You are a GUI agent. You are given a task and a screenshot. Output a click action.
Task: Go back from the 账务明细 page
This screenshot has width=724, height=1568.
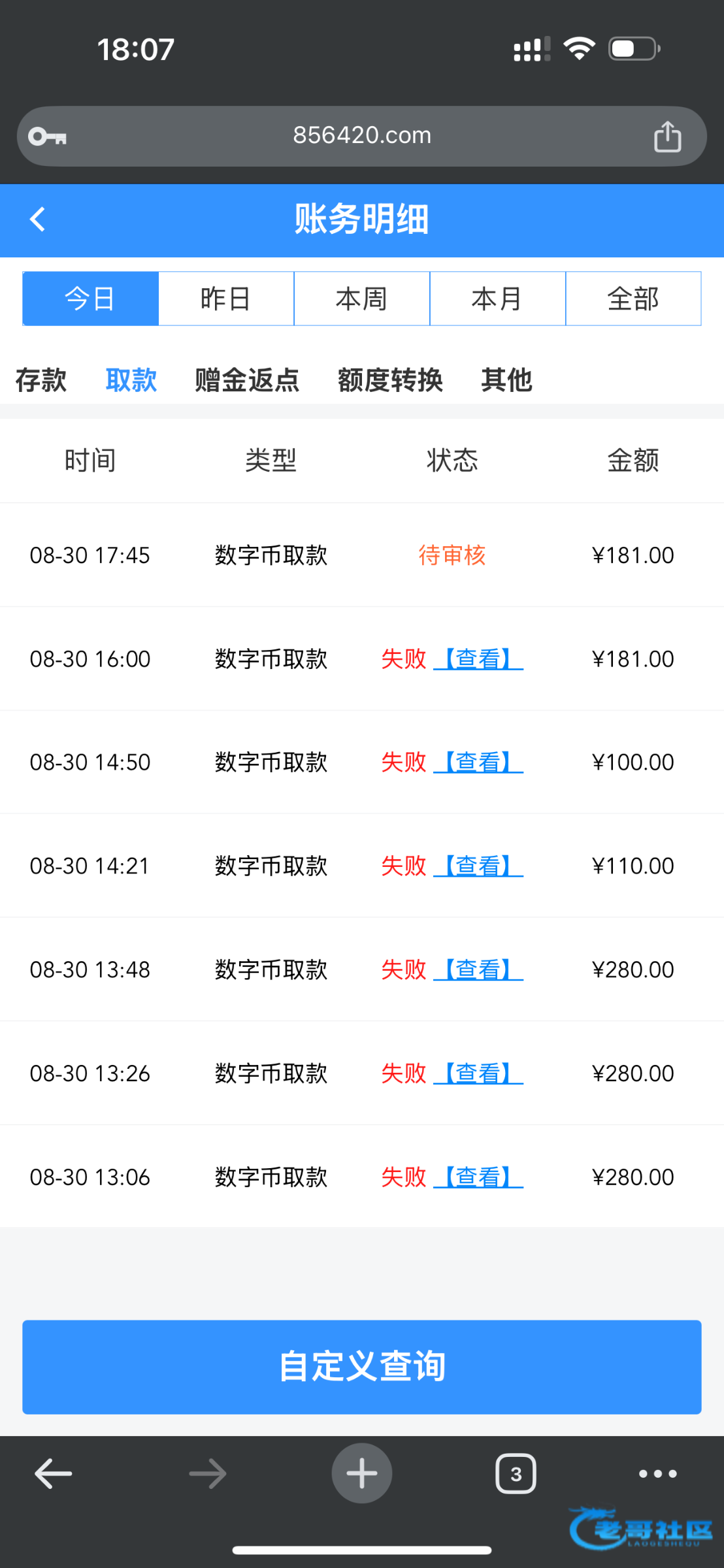coord(38,220)
